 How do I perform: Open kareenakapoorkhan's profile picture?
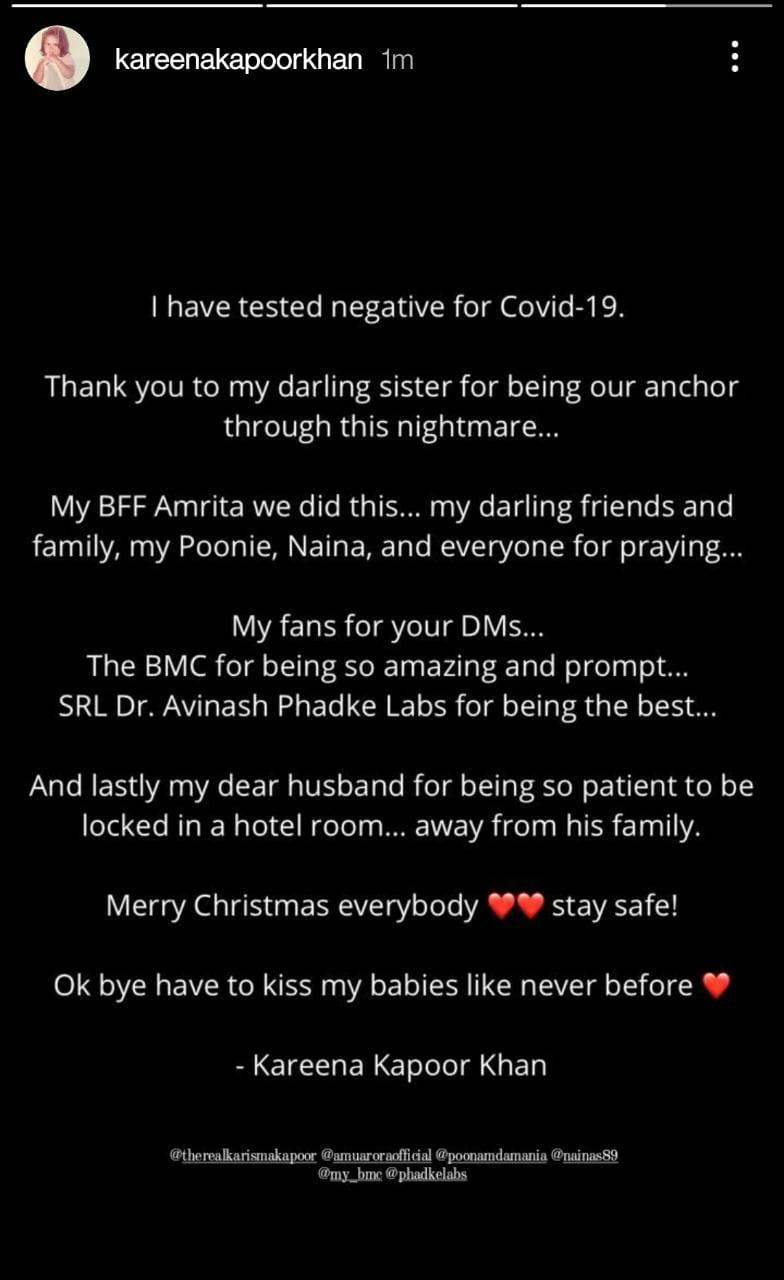pyautogui.click(x=57, y=58)
